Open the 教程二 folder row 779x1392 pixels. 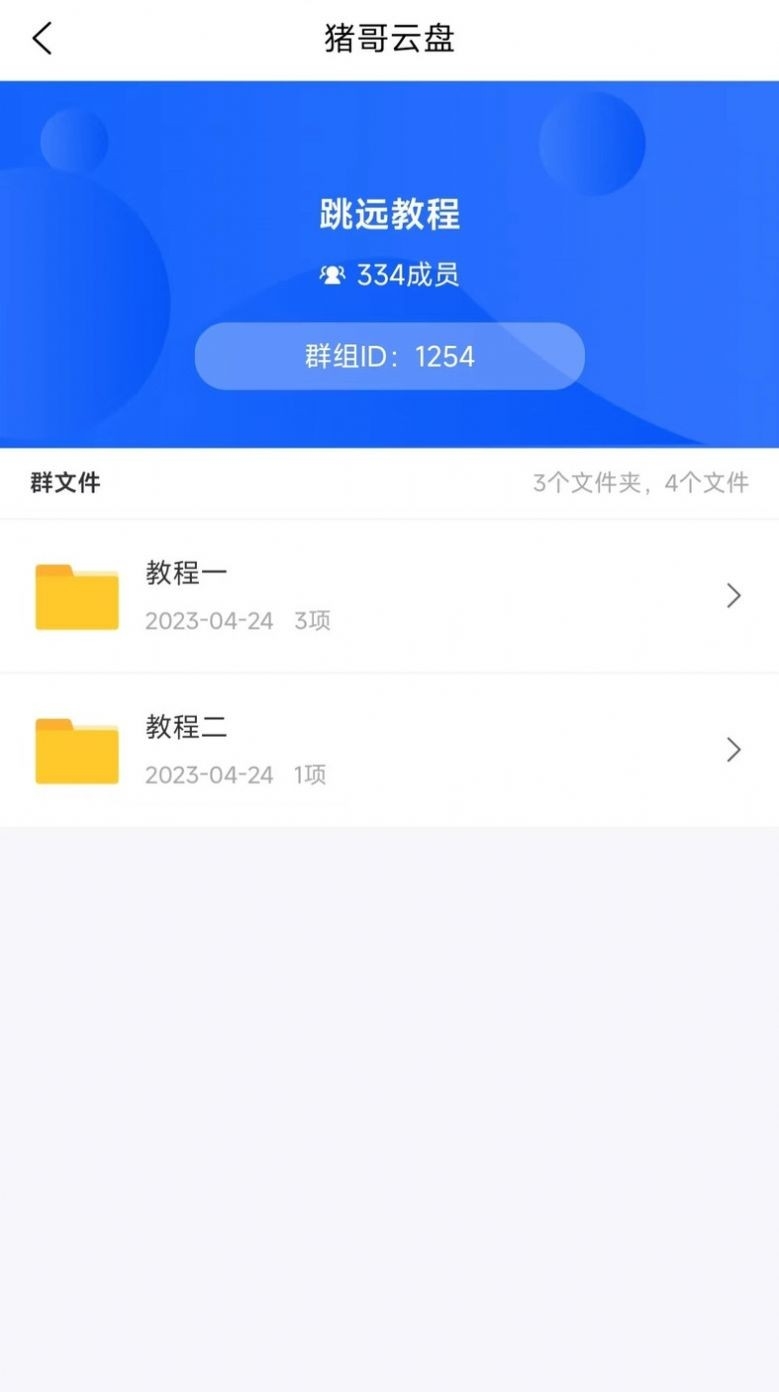click(389, 750)
